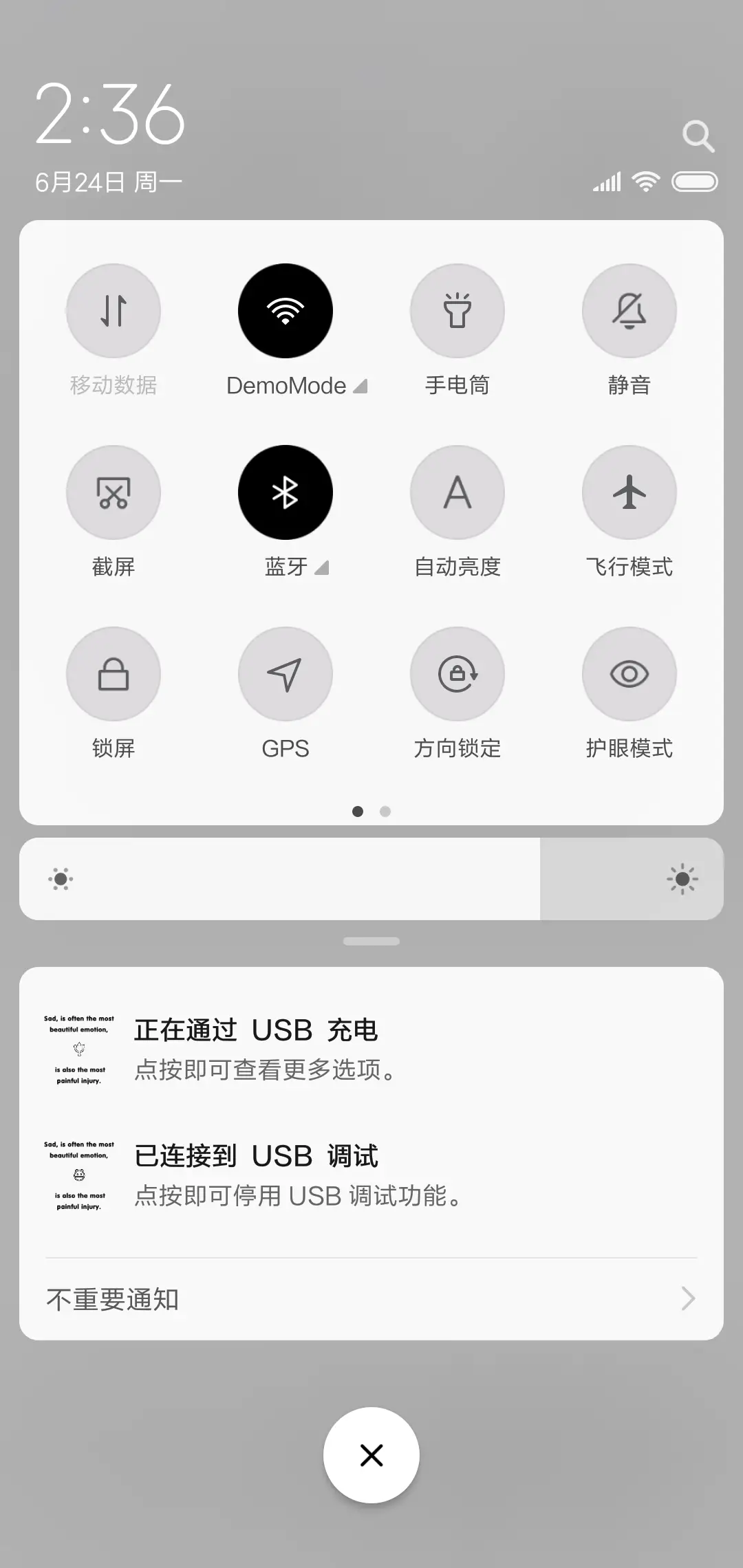The image size is (743, 1568).
Task: Take a screenshot via 截屏 tile
Action: pyautogui.click(x=114, y=492)
